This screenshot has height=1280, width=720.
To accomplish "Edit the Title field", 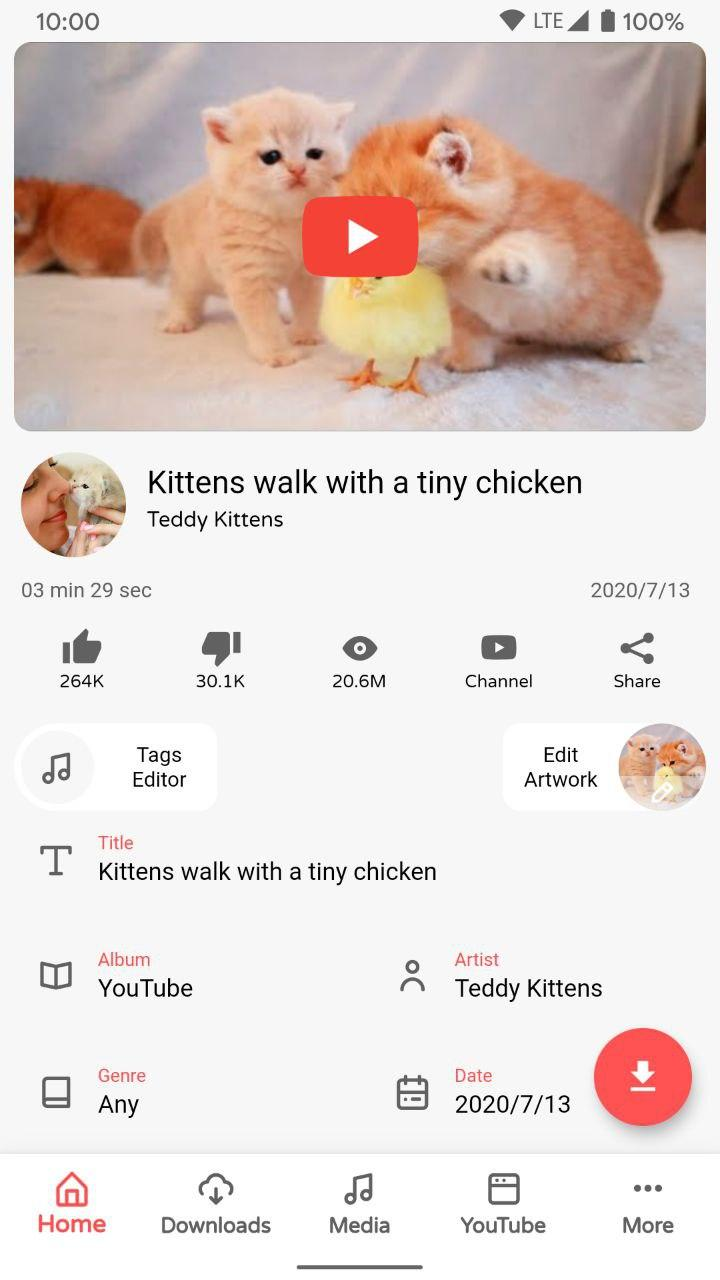I will pyautogui.click(x=360, y=859).
